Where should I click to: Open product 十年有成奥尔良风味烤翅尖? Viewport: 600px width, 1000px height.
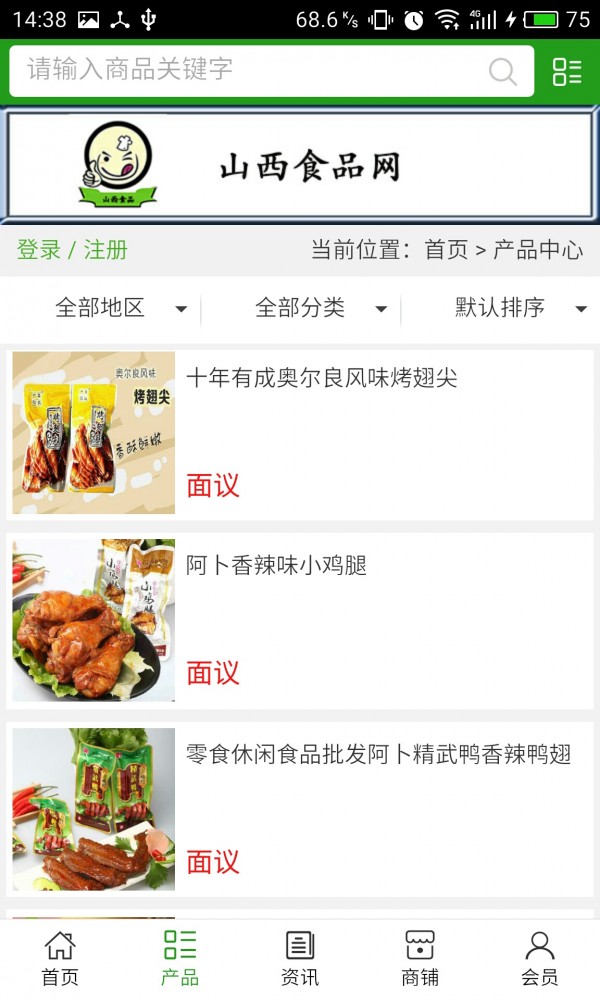(321, 378)
